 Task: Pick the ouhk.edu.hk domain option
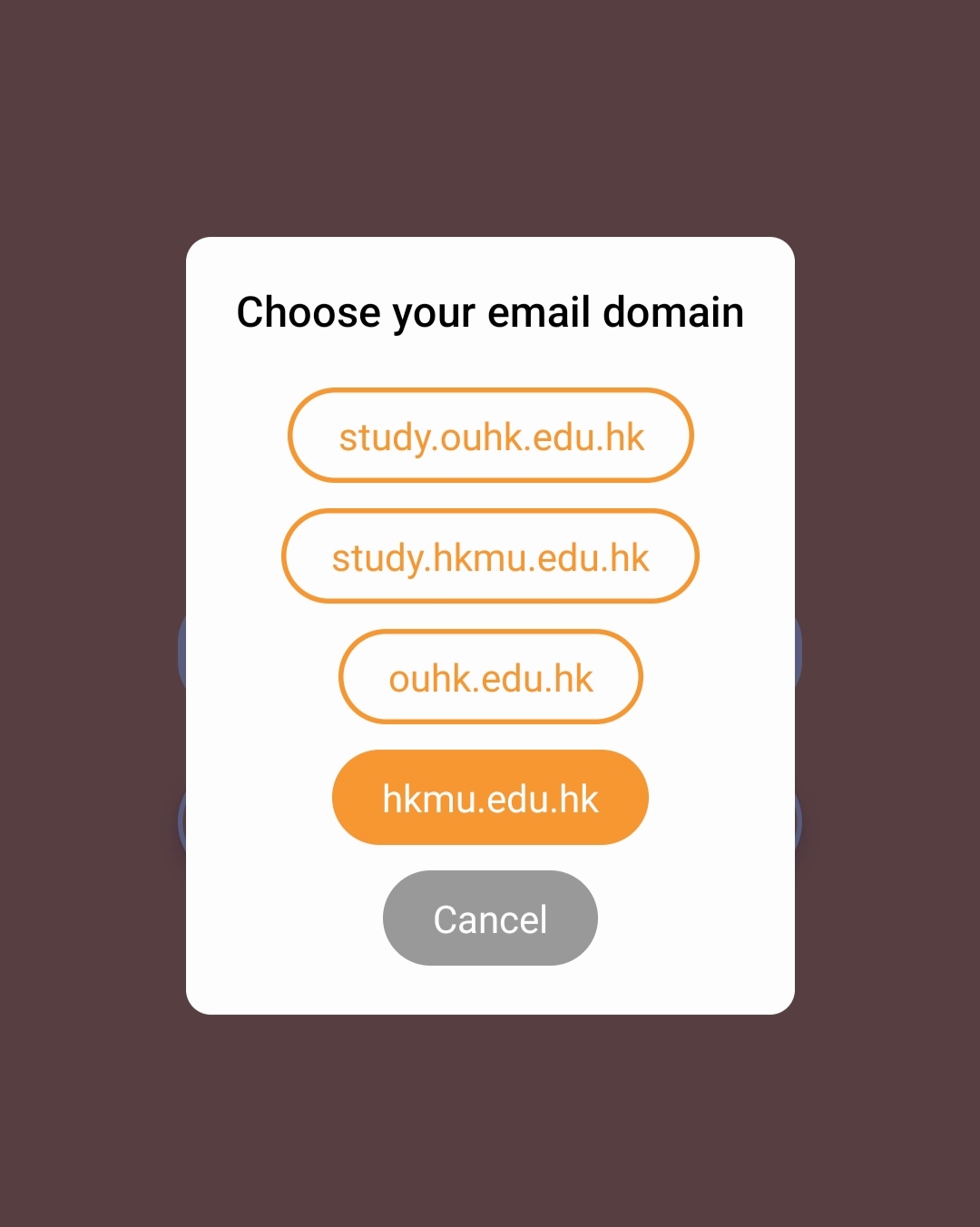click(x=490, y=677)
